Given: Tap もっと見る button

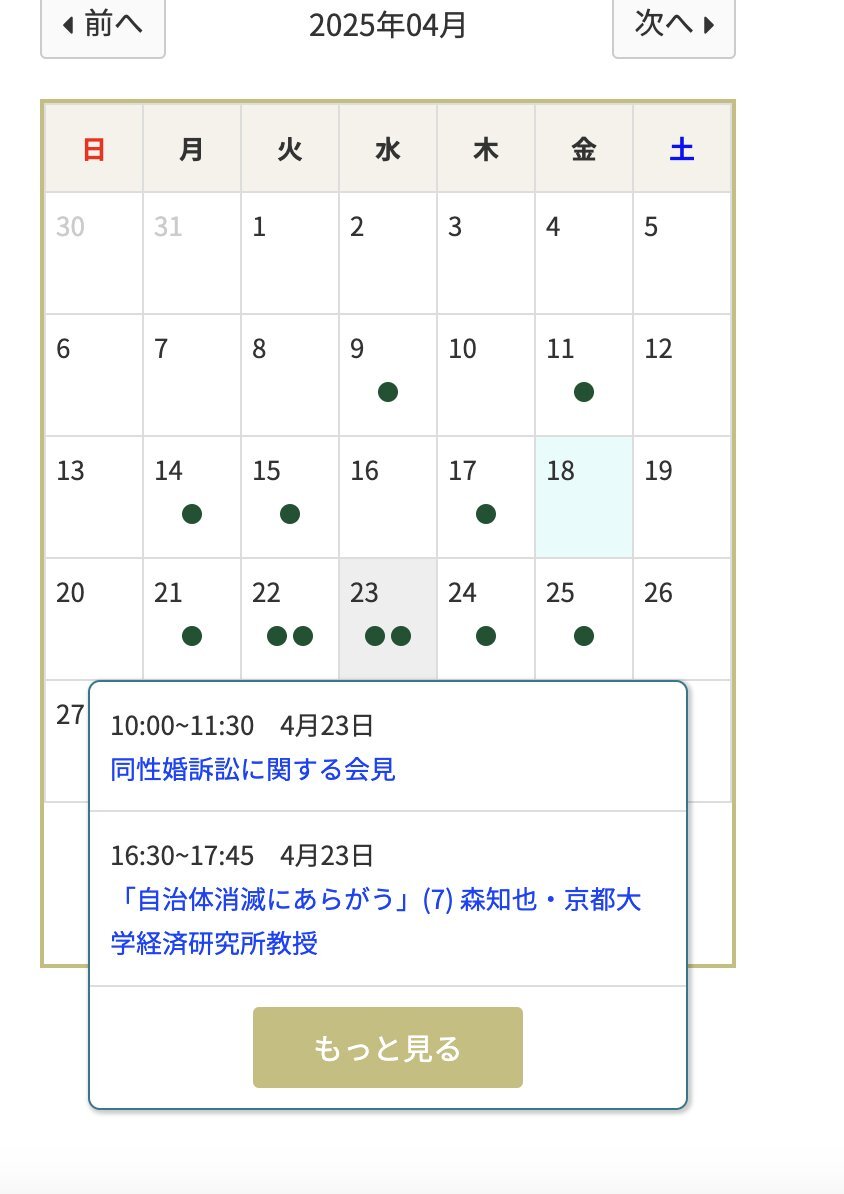Looking at the screenshot, I should [388, 1047].
